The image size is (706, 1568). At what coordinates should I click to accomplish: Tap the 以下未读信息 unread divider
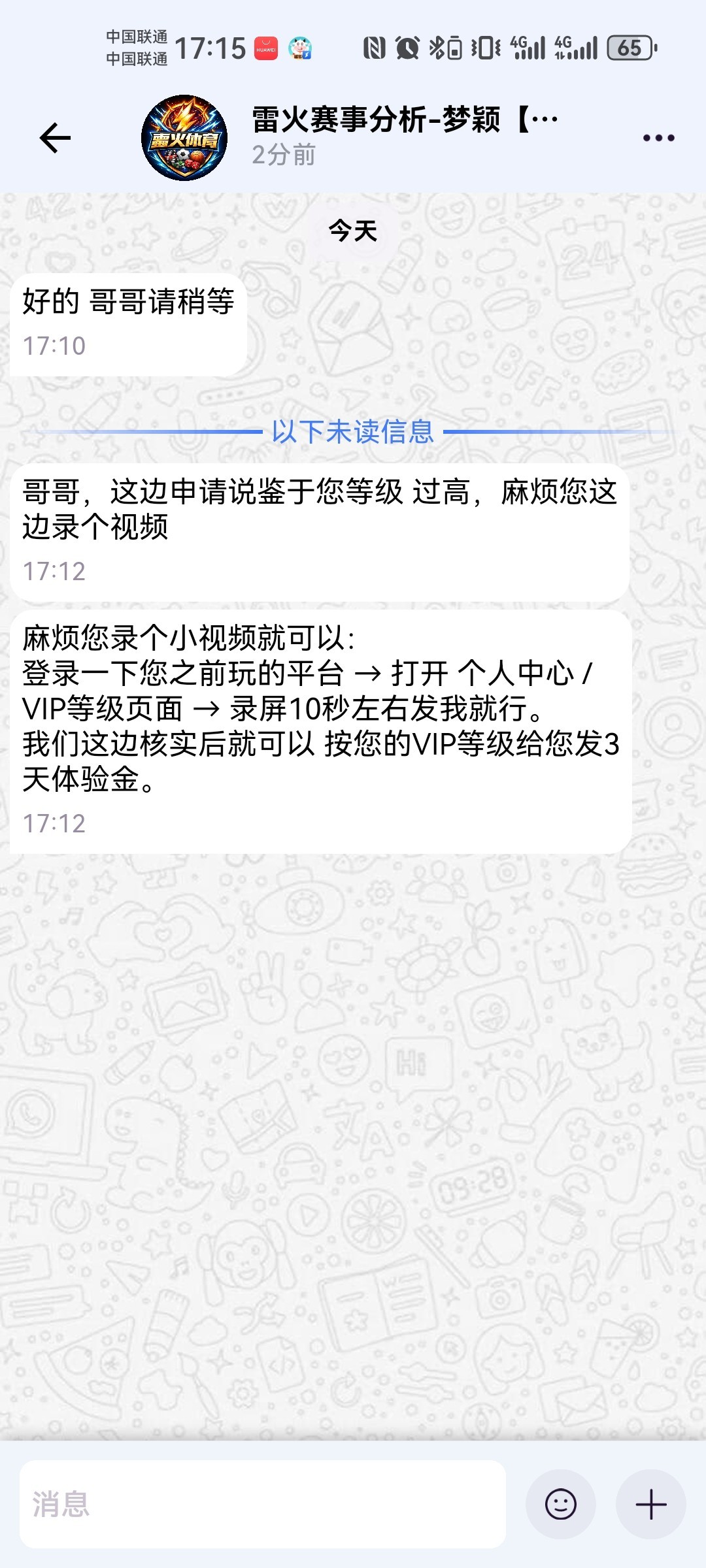click(x=352, y=432)
